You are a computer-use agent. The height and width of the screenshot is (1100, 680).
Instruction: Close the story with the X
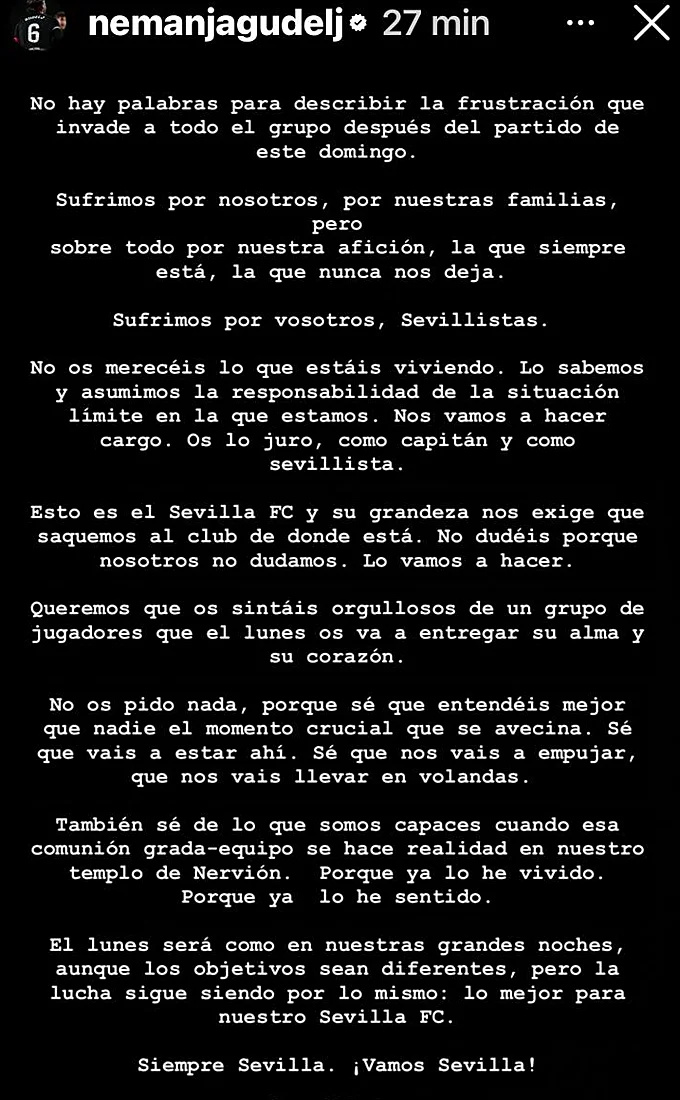pyautogui.click(x=651, y=23)
